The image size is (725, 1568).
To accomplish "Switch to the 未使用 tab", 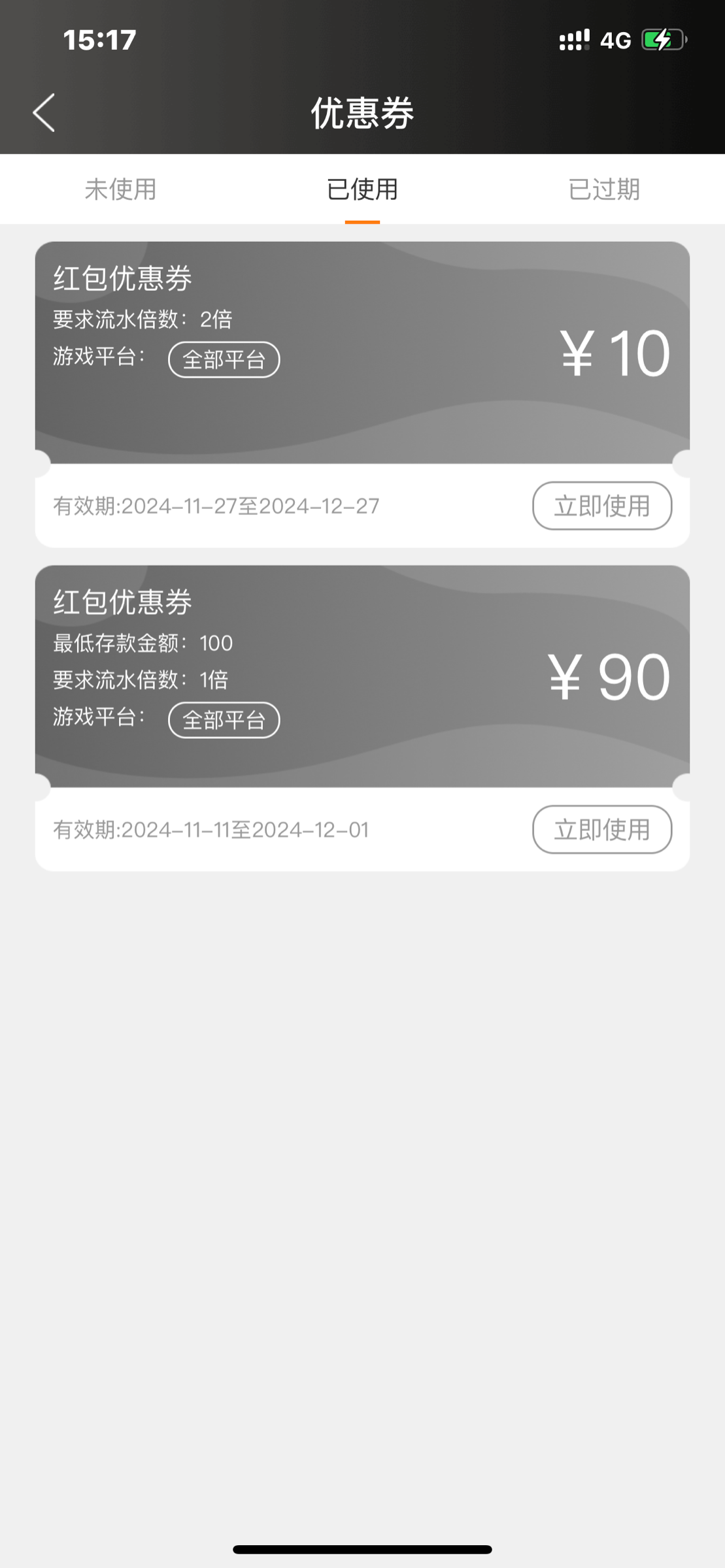I will point(121,189).
